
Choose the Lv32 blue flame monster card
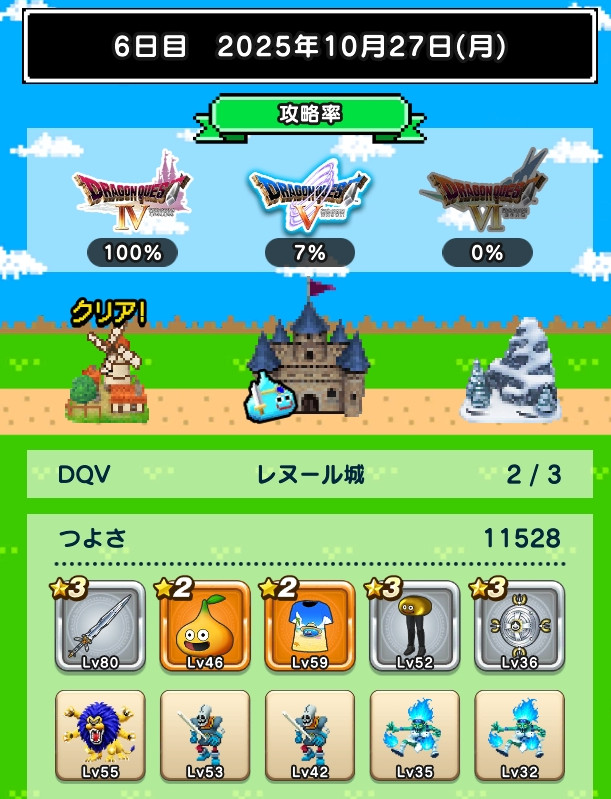[x=518, y=735]
